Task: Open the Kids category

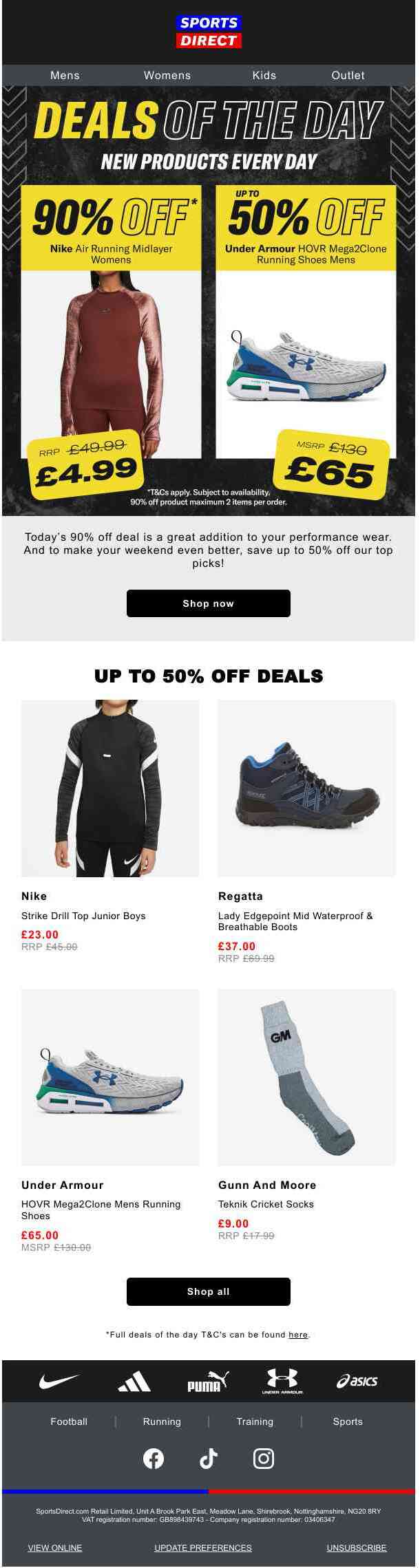Action: (264, 76)
